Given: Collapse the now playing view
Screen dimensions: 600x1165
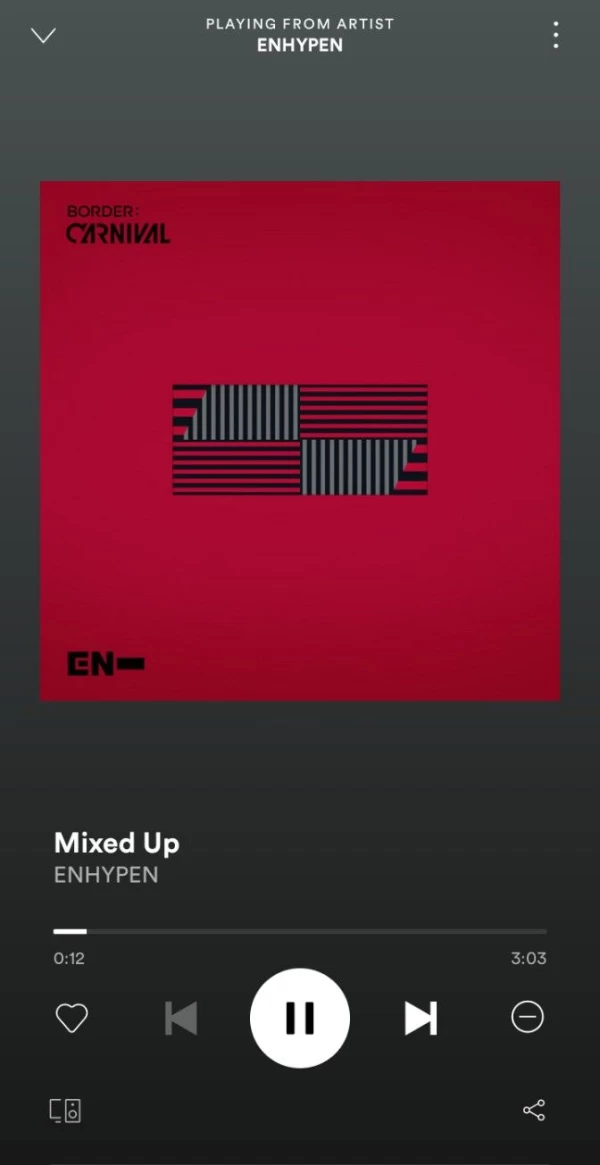Looking at the screenshot, I should [43, 36].
